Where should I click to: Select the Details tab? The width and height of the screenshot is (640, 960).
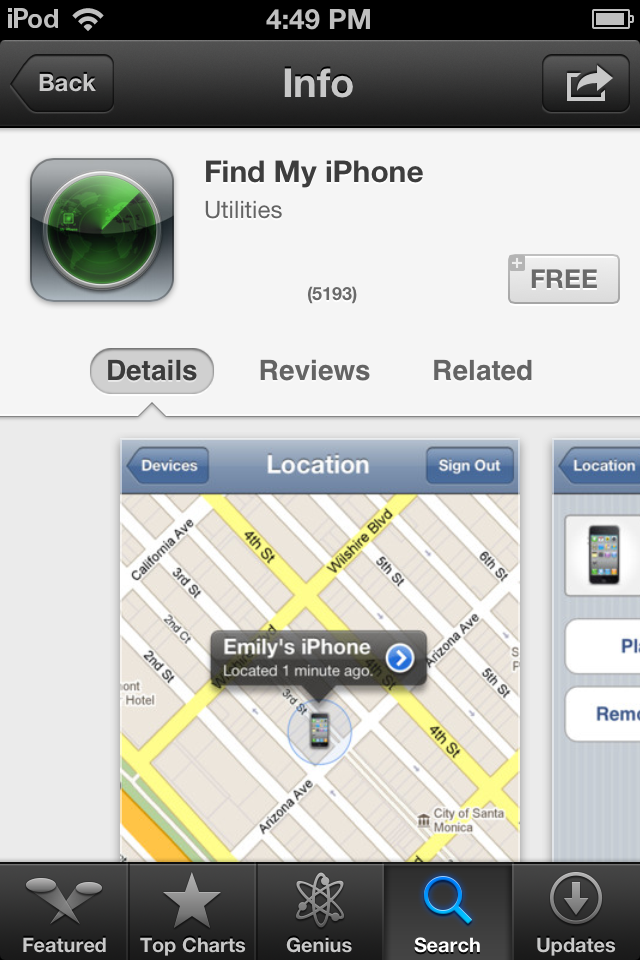pos(152,371)
